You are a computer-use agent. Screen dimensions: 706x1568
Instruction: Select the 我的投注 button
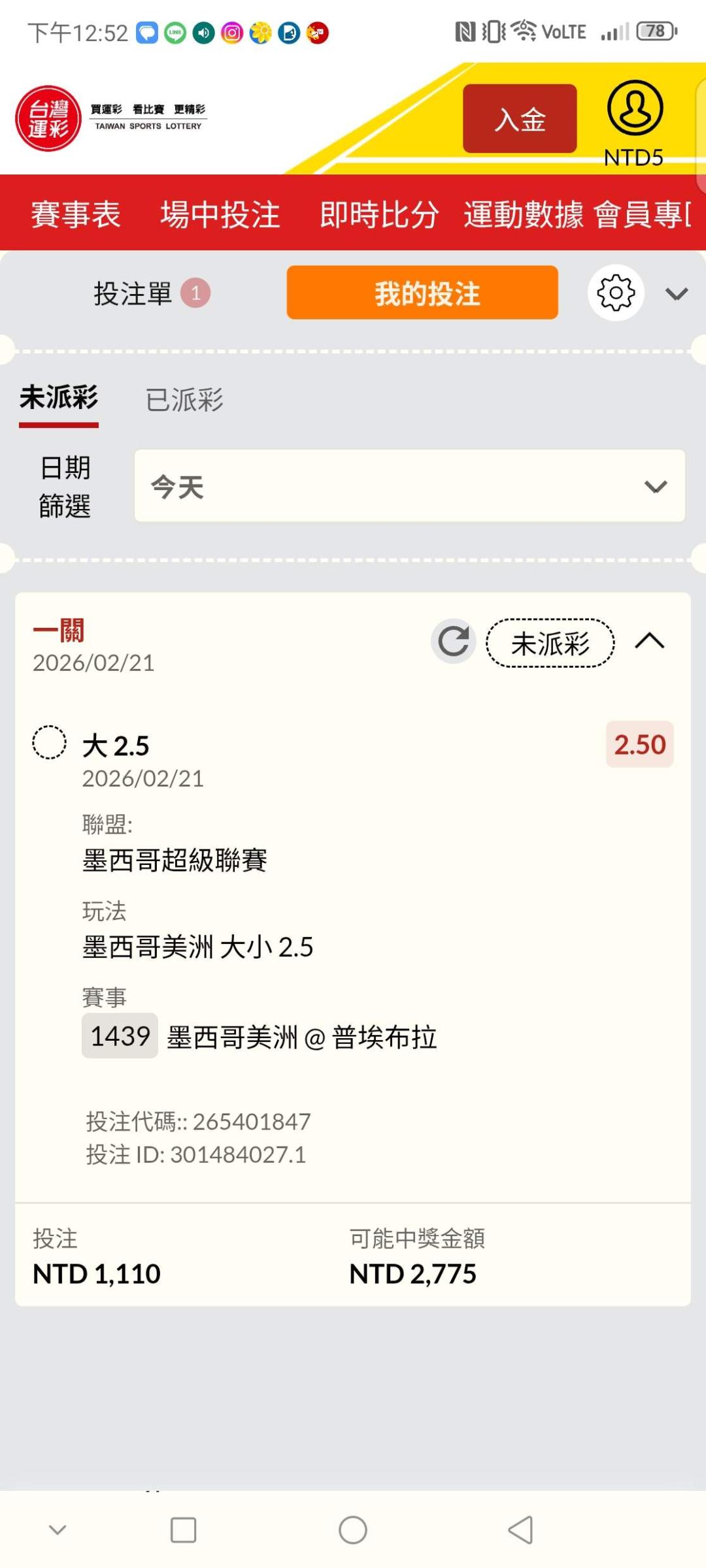(422, 293)
